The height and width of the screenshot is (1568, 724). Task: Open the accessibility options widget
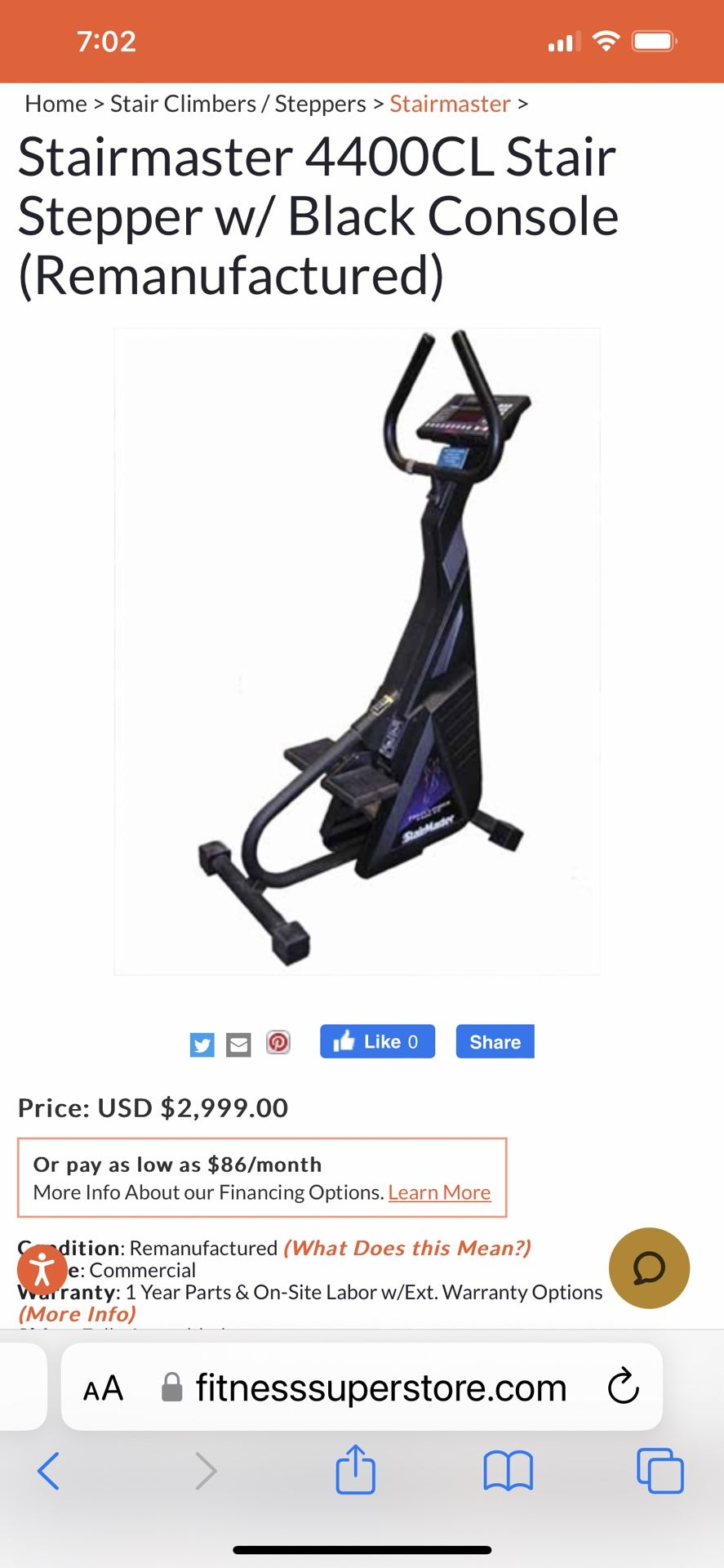point(42,1268)
